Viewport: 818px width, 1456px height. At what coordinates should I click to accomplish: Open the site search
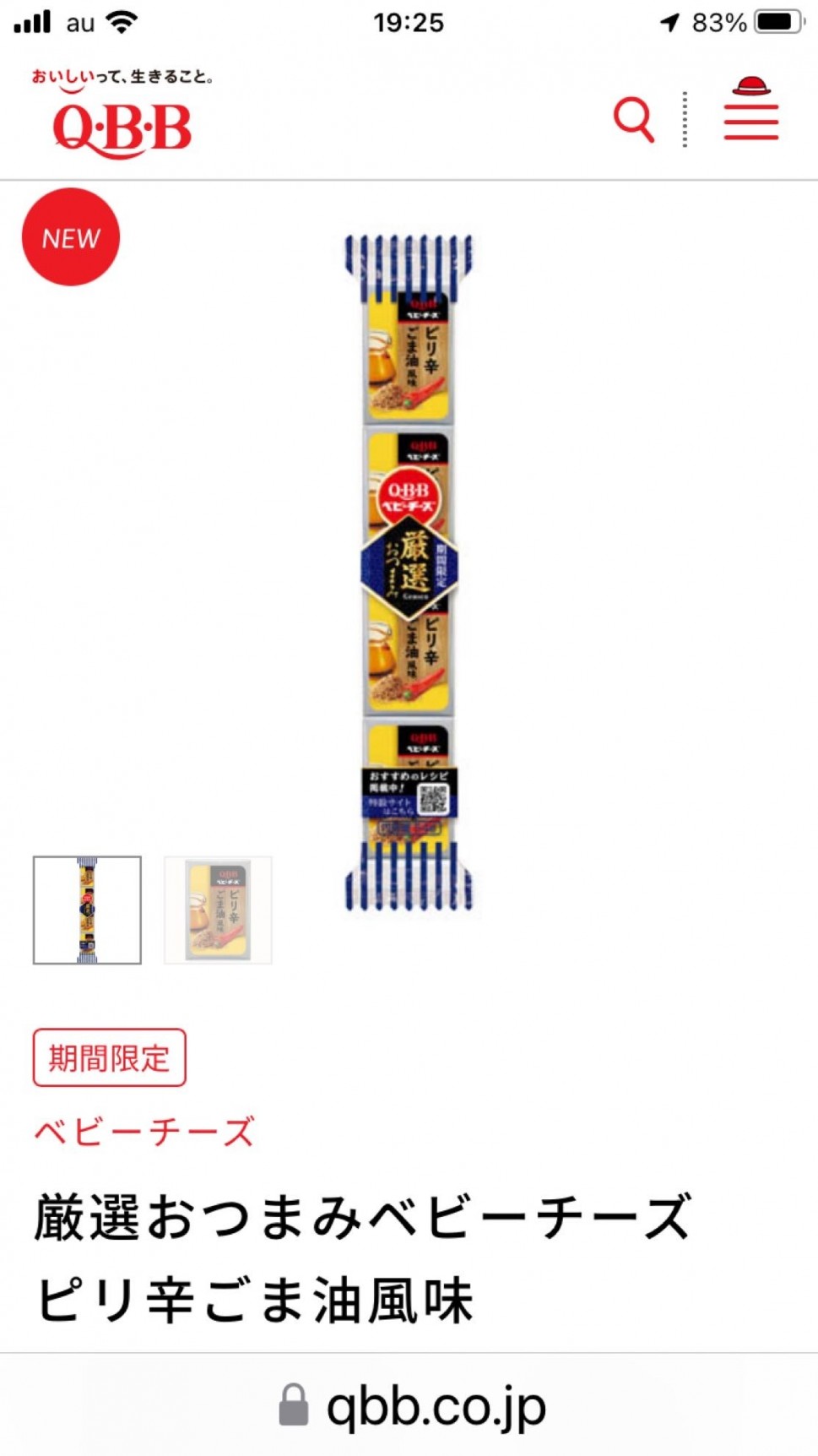[x=633, y=119]
